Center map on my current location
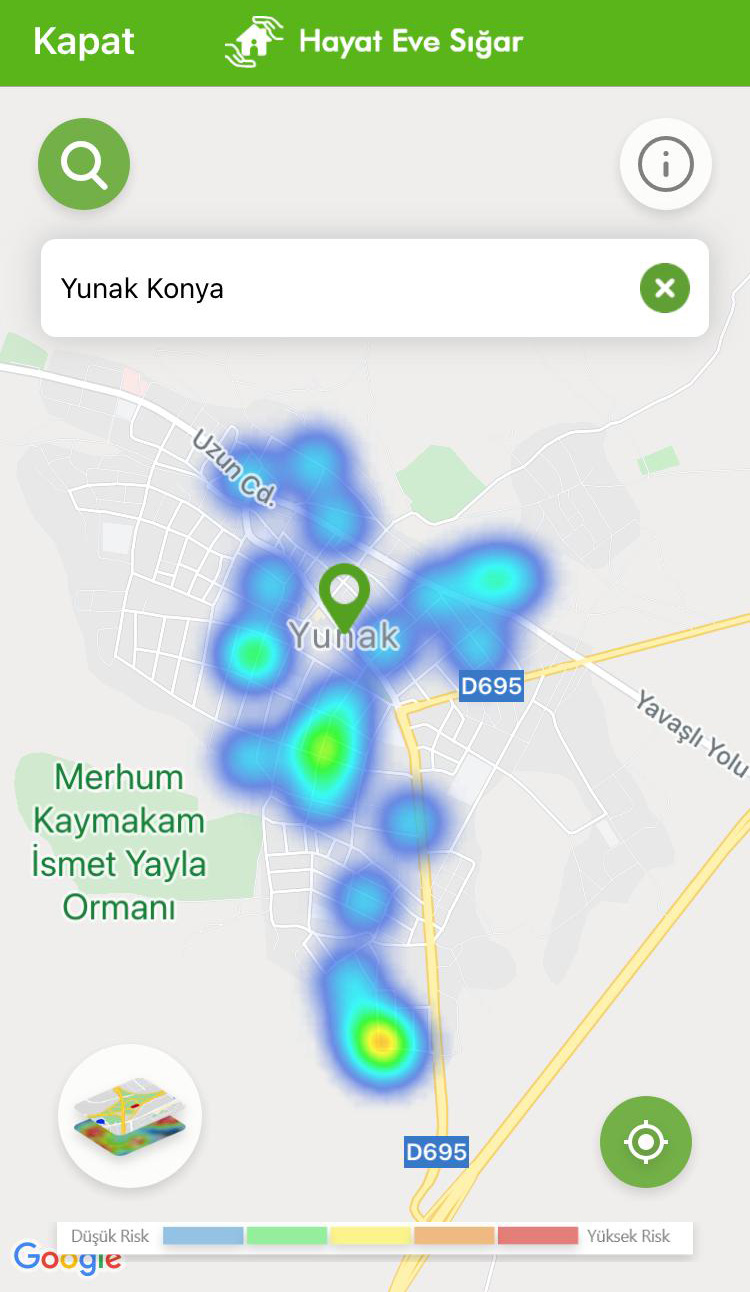 645,1142
